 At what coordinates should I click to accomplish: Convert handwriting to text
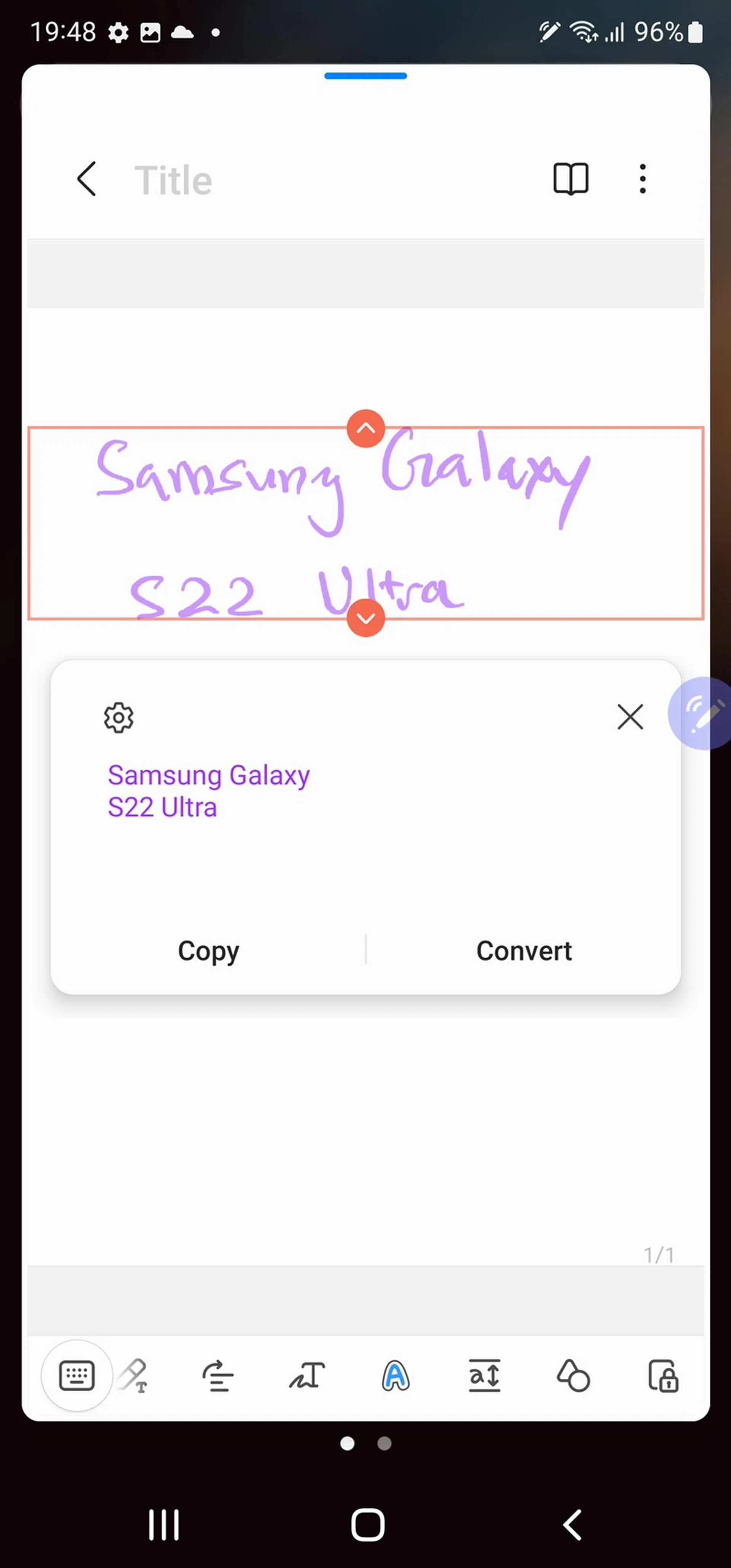click(524, 950)
